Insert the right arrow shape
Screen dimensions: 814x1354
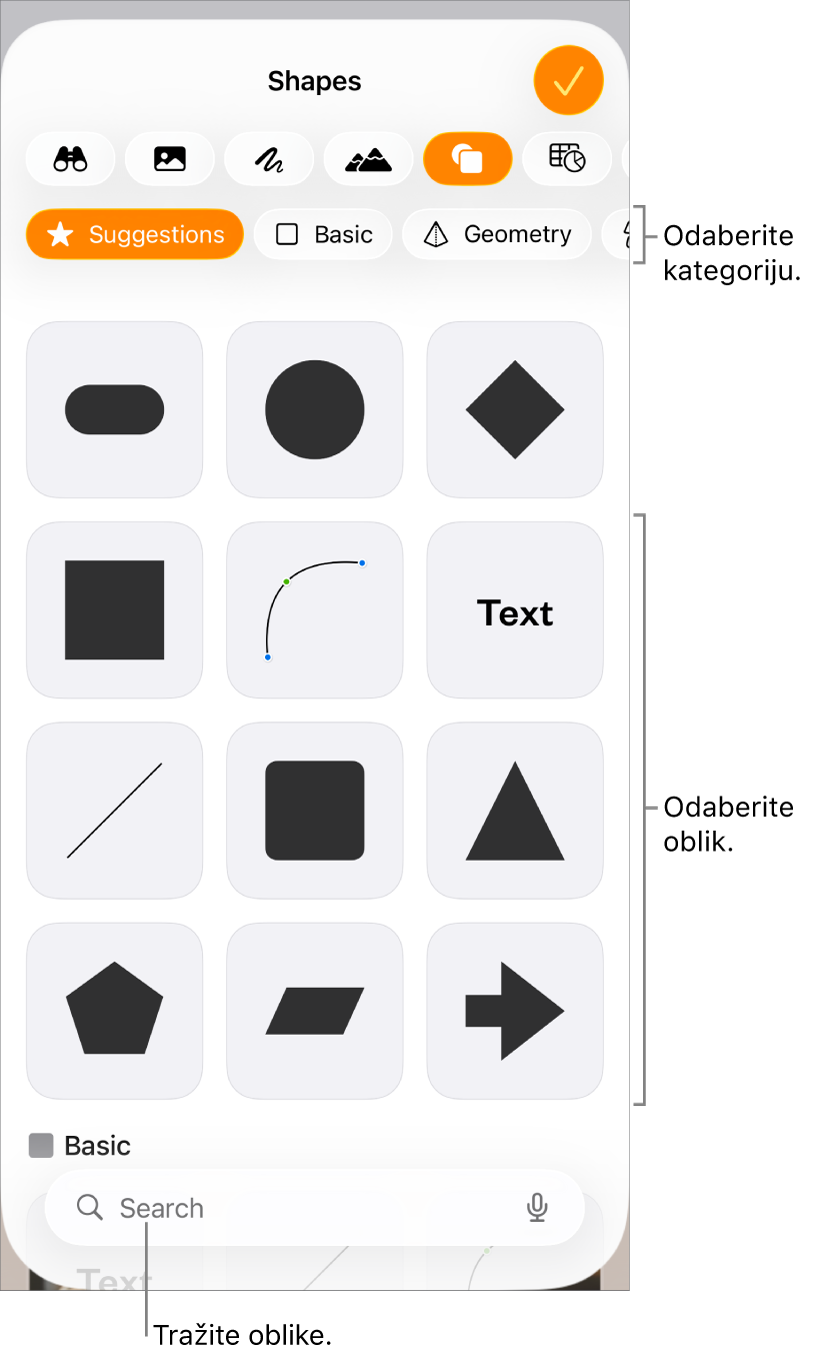click(x=515, y=1010)
